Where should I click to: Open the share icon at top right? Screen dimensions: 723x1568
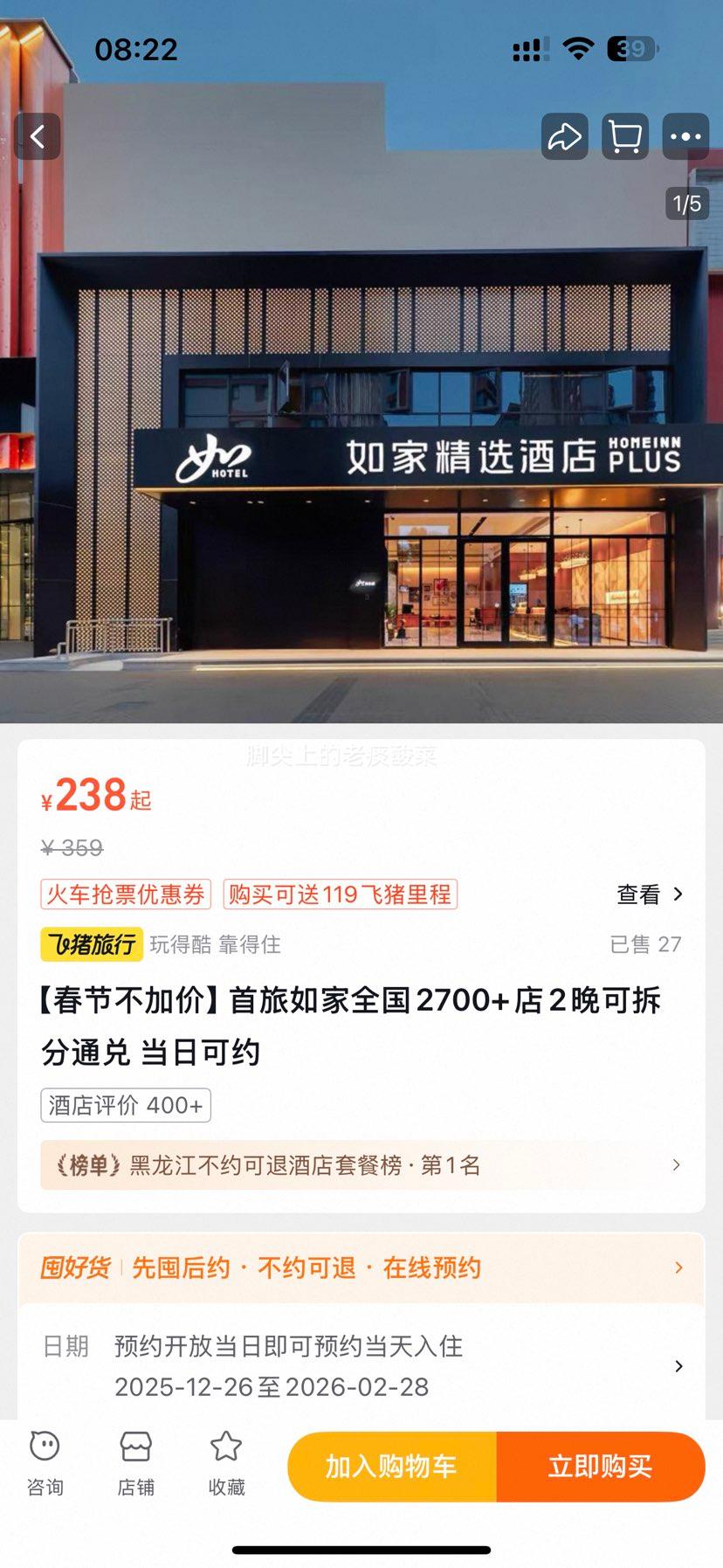(x=563, y=137)
